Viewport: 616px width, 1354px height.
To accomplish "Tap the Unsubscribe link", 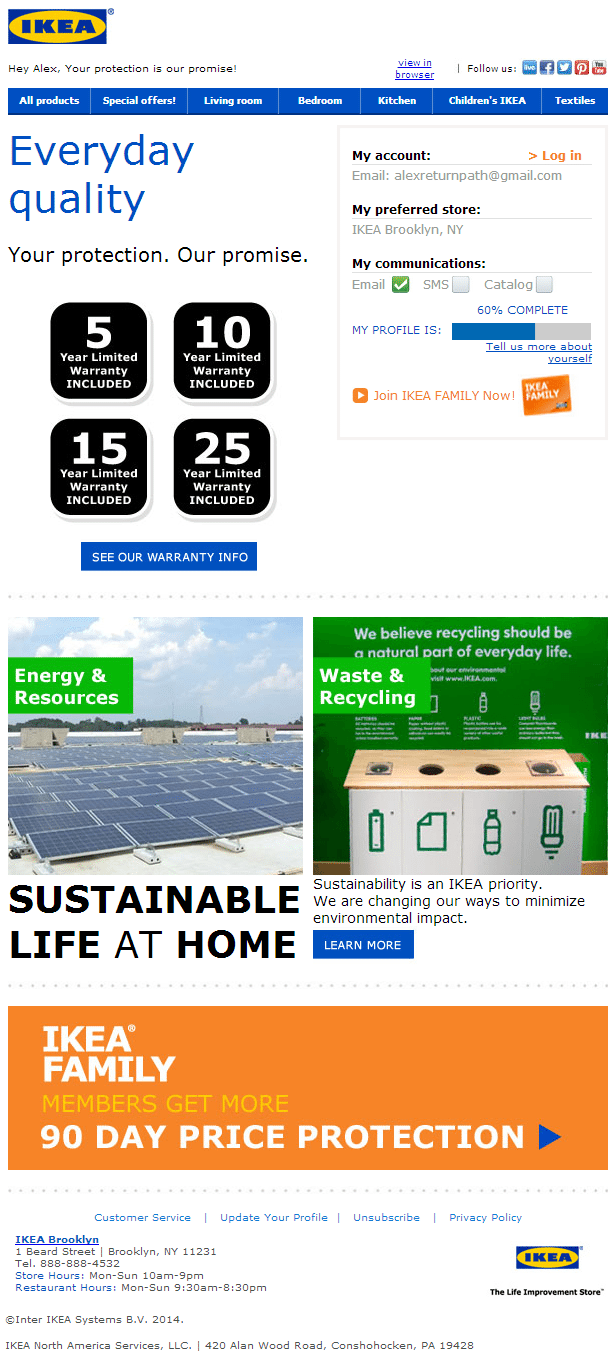I will pos(386,1217).
